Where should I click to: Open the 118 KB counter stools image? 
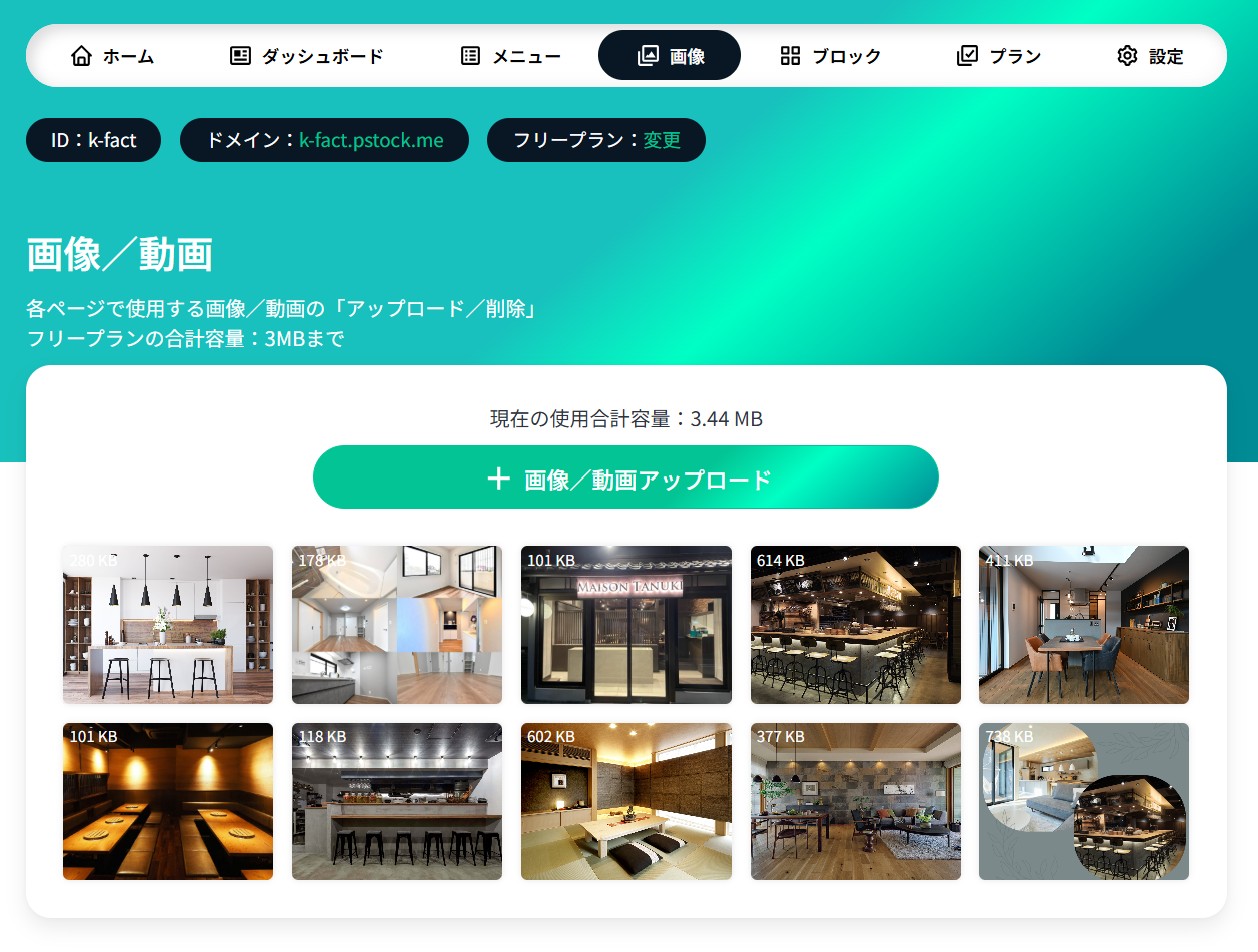[397, 802]
